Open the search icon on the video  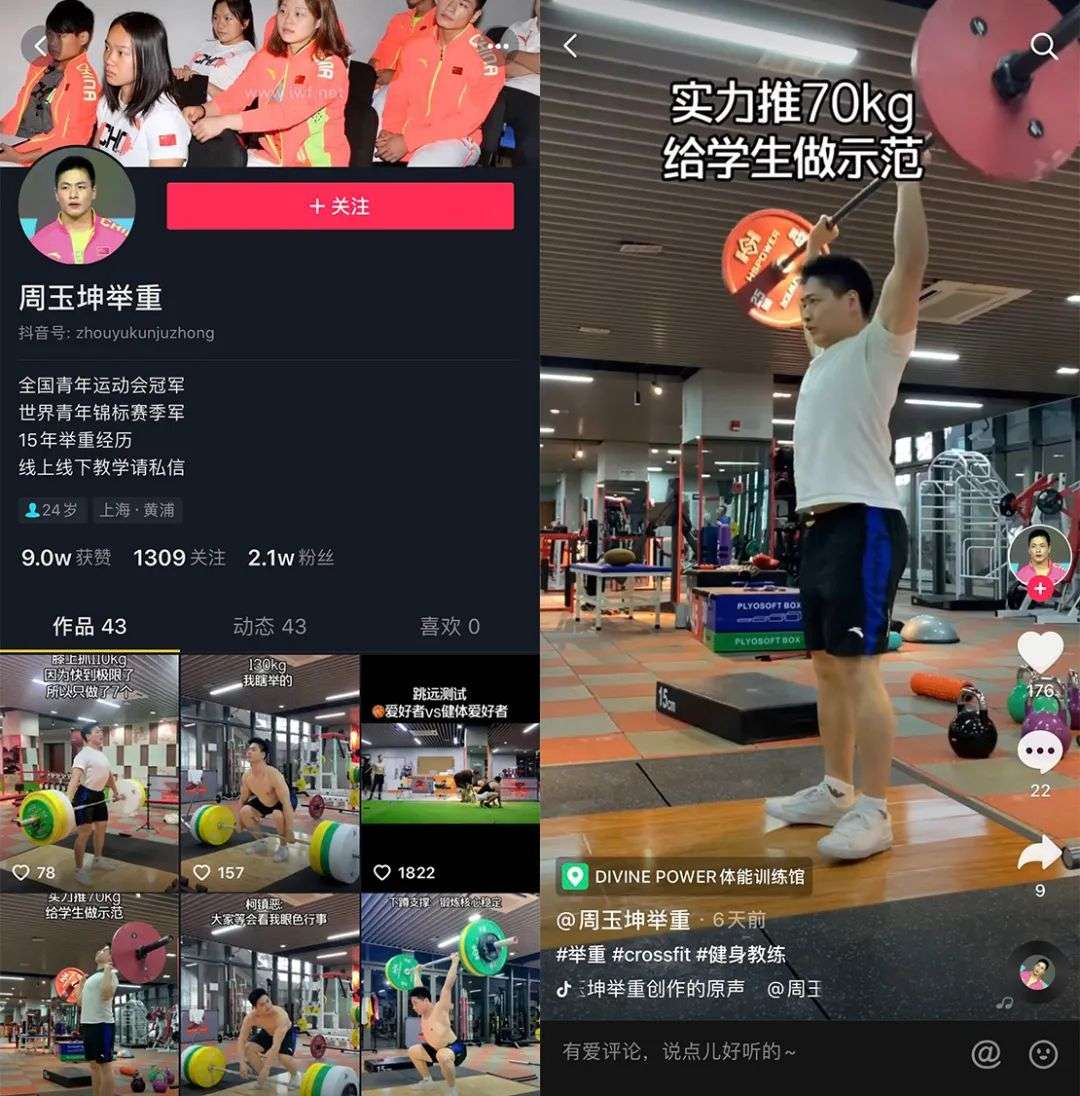click(1043, 46)
